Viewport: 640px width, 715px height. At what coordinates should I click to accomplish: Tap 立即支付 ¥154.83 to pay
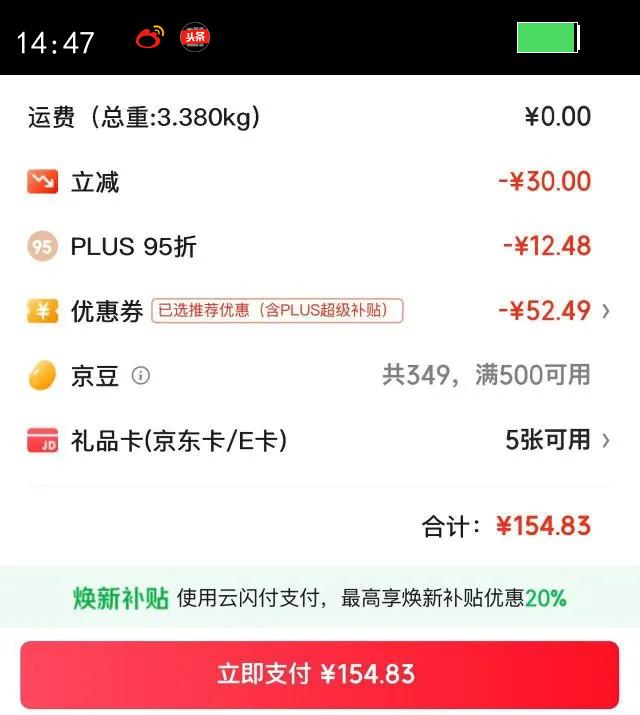(x=319, y=674)
